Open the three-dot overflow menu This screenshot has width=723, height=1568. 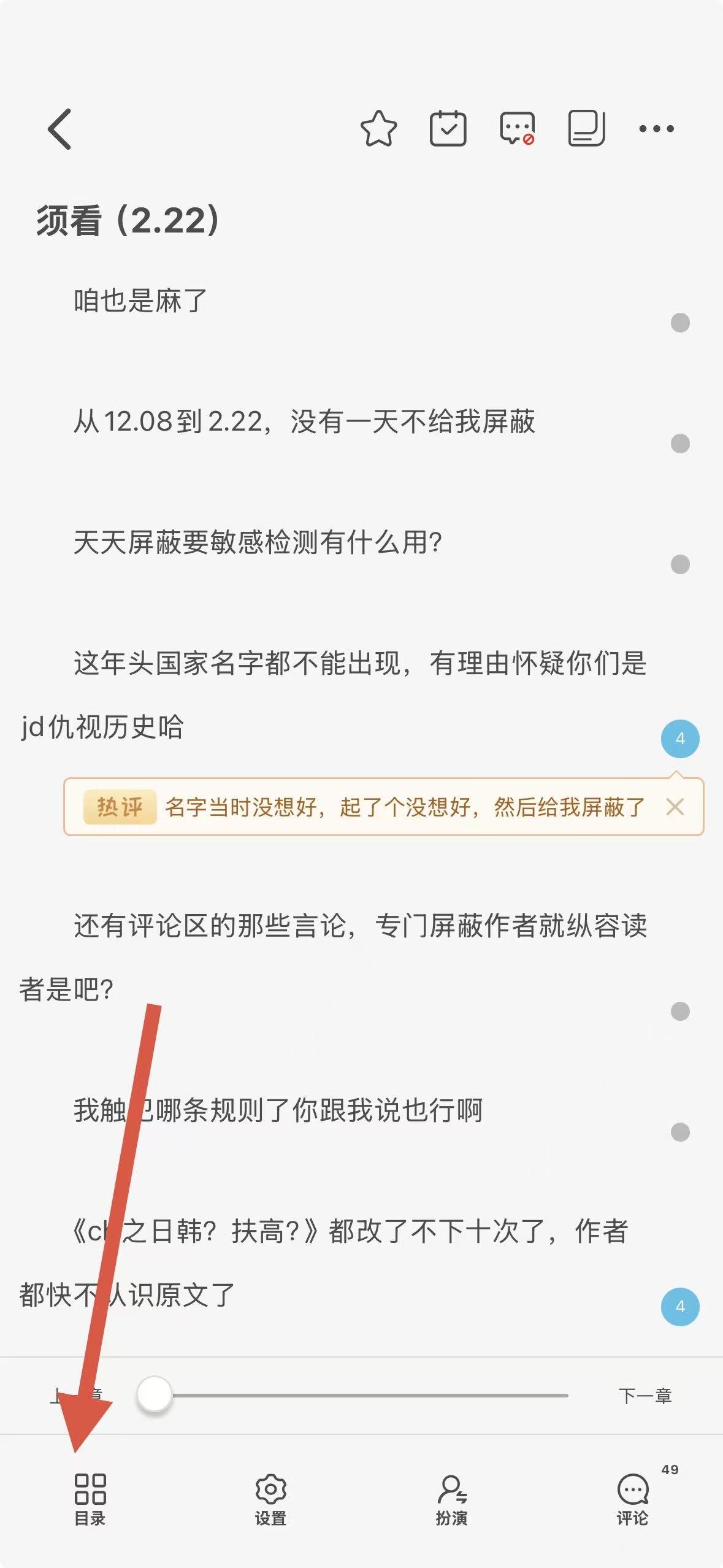click(656, 129)
